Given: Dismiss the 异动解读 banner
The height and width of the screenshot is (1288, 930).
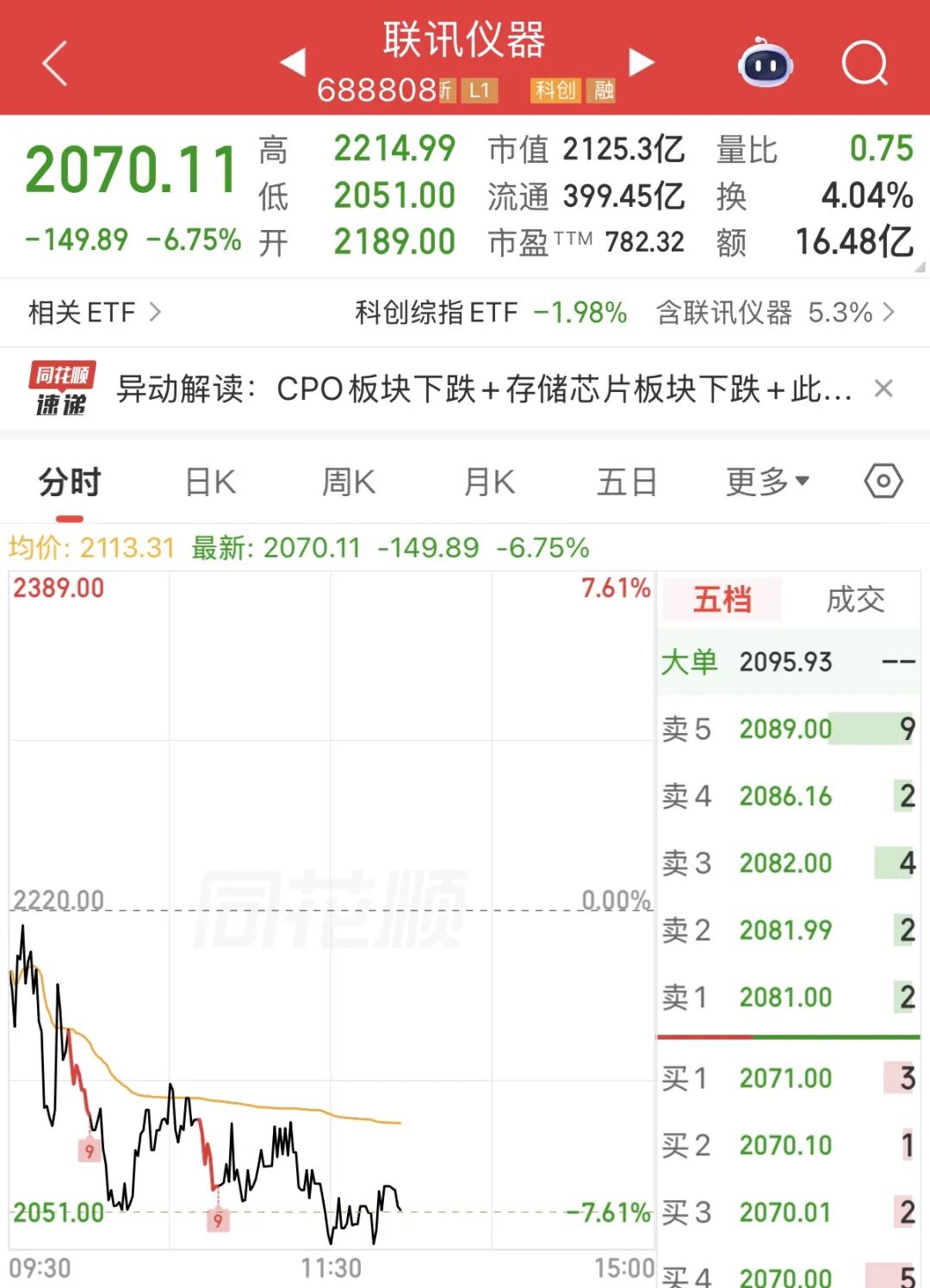Looking at the screenshot, I should tap(883, 389).
